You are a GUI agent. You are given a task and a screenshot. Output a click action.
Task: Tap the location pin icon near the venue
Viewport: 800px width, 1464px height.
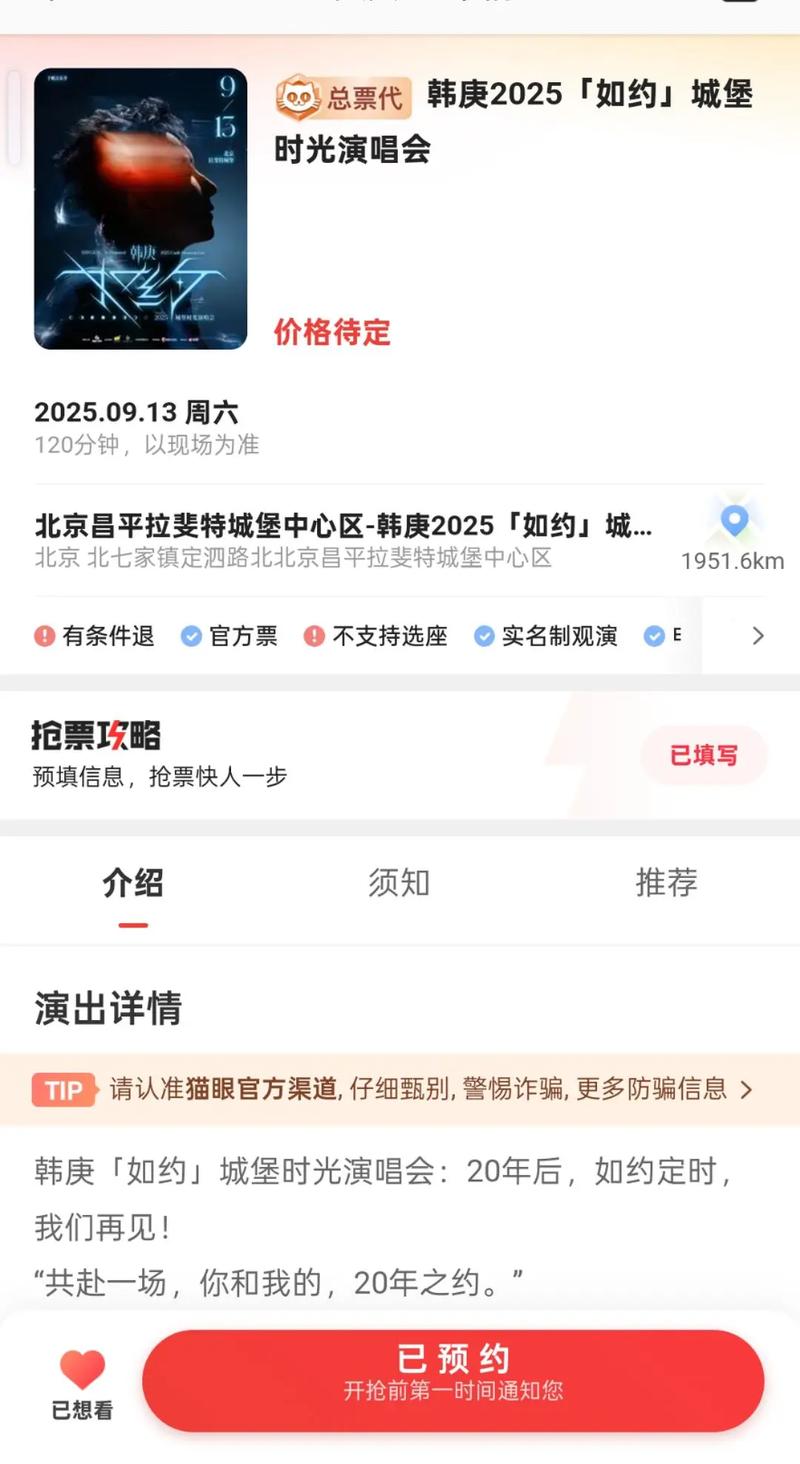tap(734, 521)
